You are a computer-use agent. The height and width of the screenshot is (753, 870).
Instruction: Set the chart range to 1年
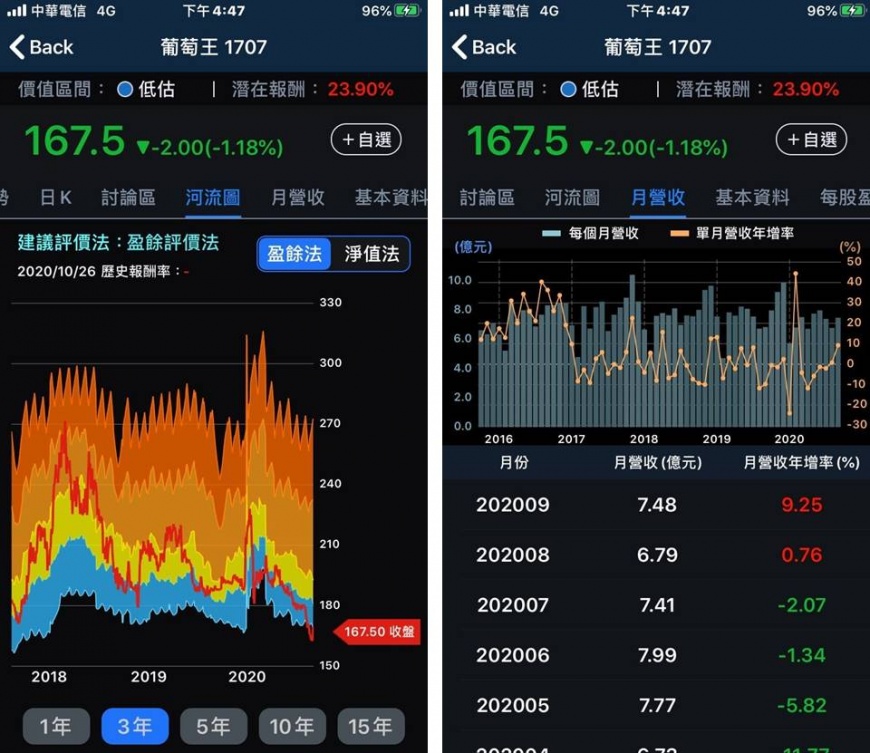tap(55, 726)
